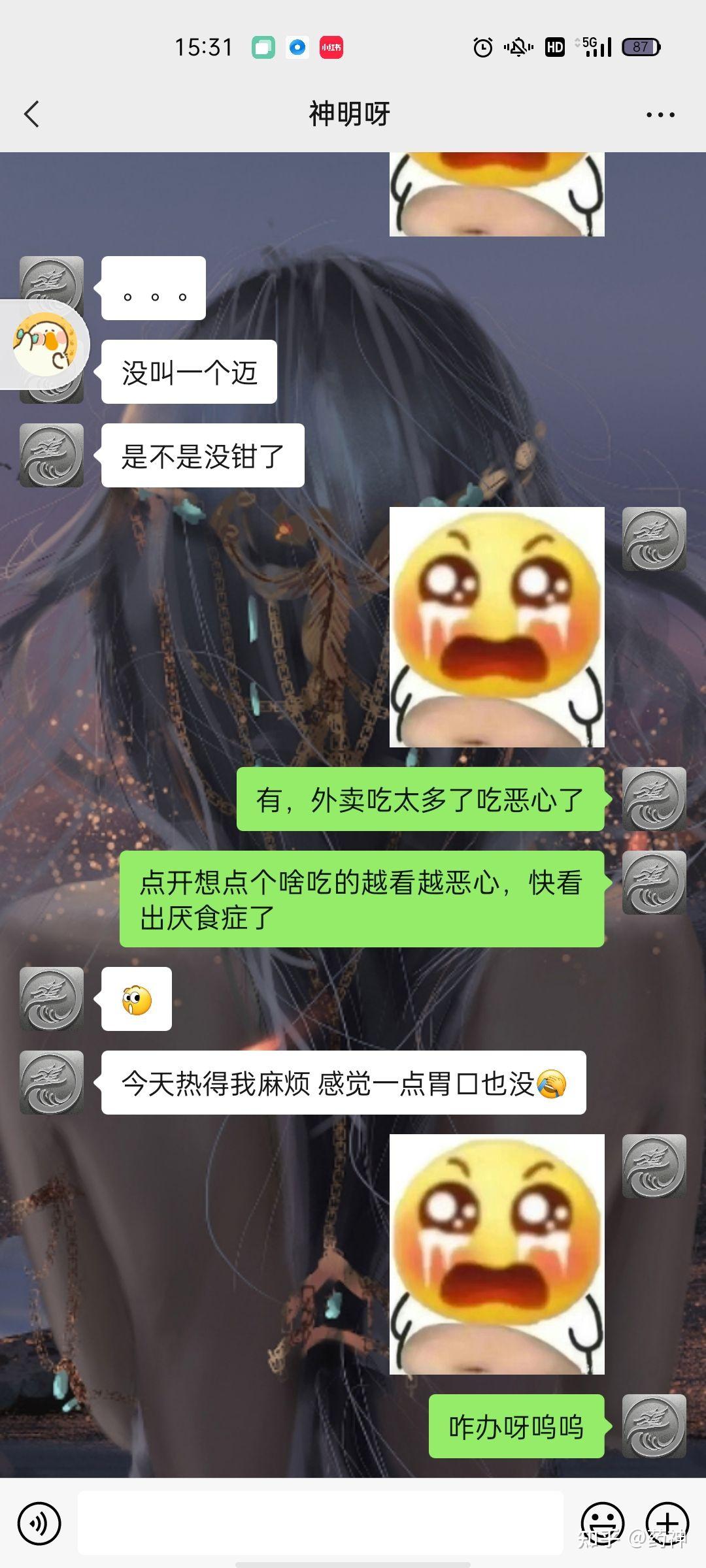The height and width of the screenshot is (1568, 706).
Task: Open the floating bird avatar bubble
Action: (x=44, y=344)
